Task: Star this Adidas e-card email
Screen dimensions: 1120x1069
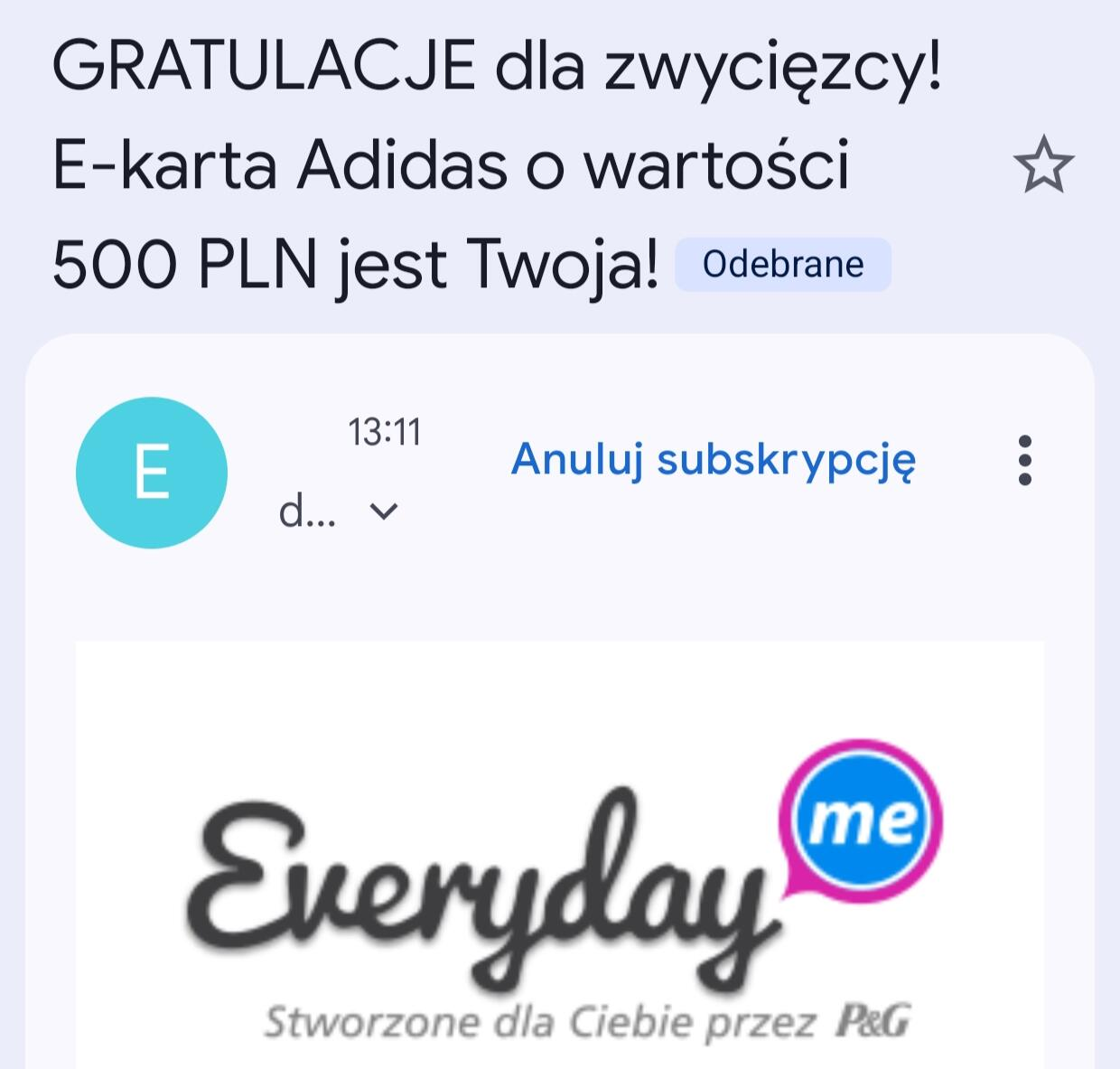Action: coord(1043,165)
